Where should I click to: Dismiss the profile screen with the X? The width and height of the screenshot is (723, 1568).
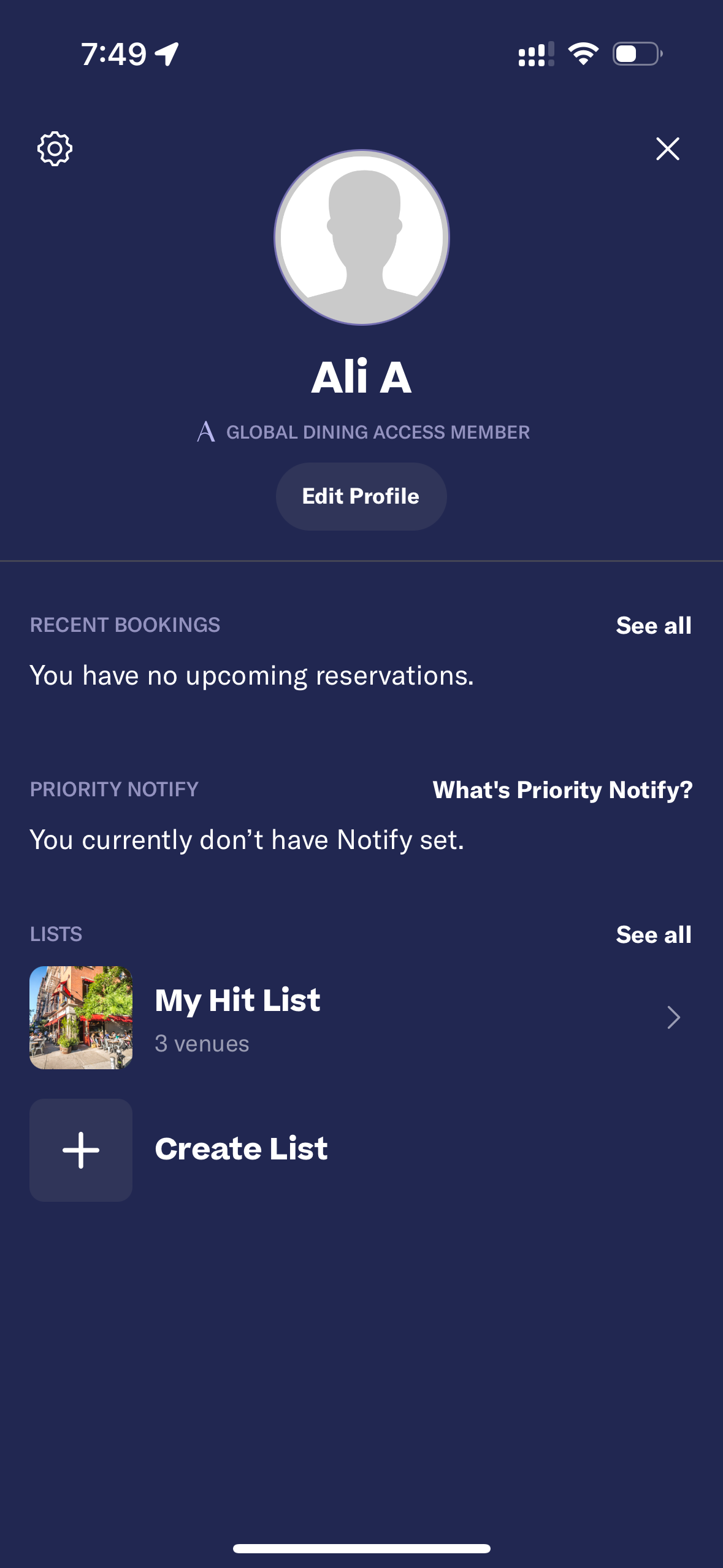[667, 148]
